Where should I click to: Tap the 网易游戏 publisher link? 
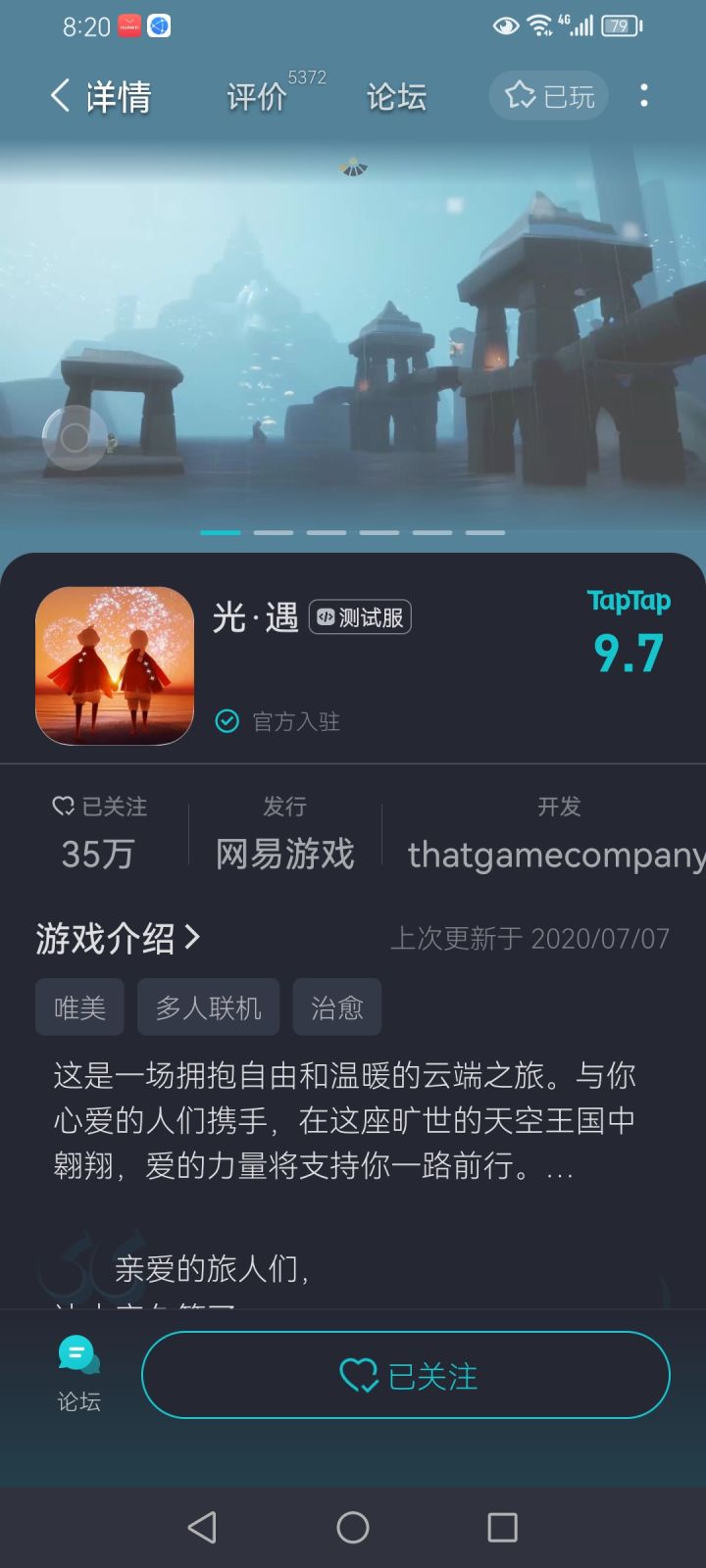coord(285,853)
